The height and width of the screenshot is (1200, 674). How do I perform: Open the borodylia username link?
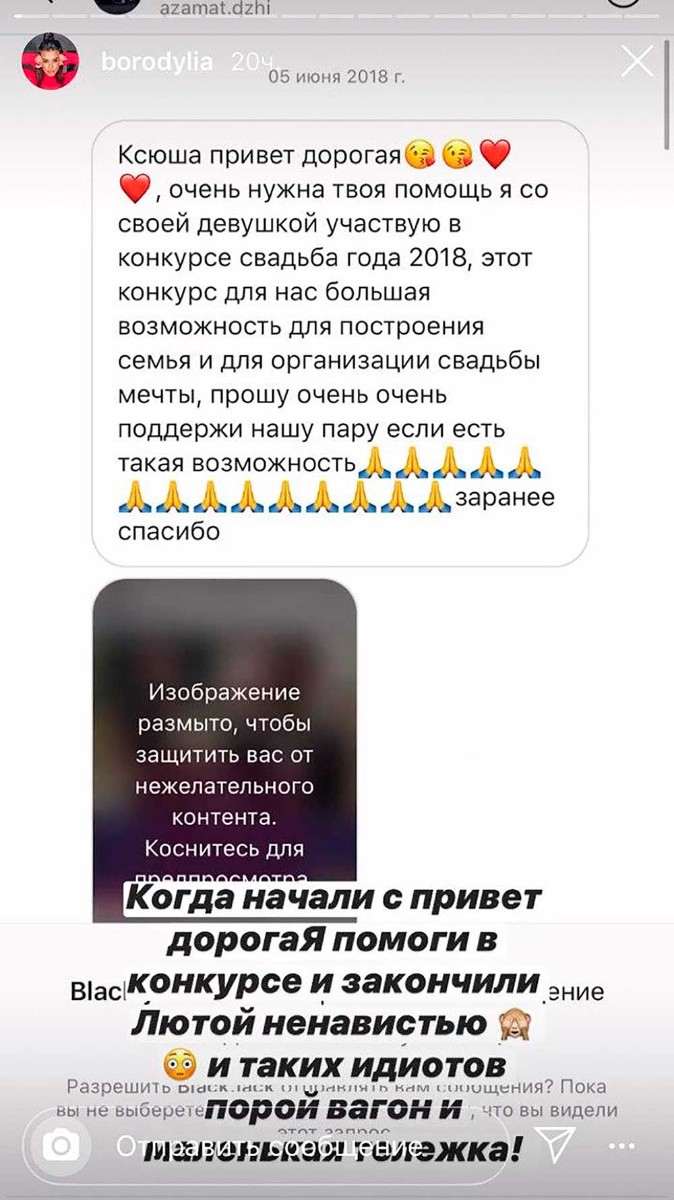(157, 62)
